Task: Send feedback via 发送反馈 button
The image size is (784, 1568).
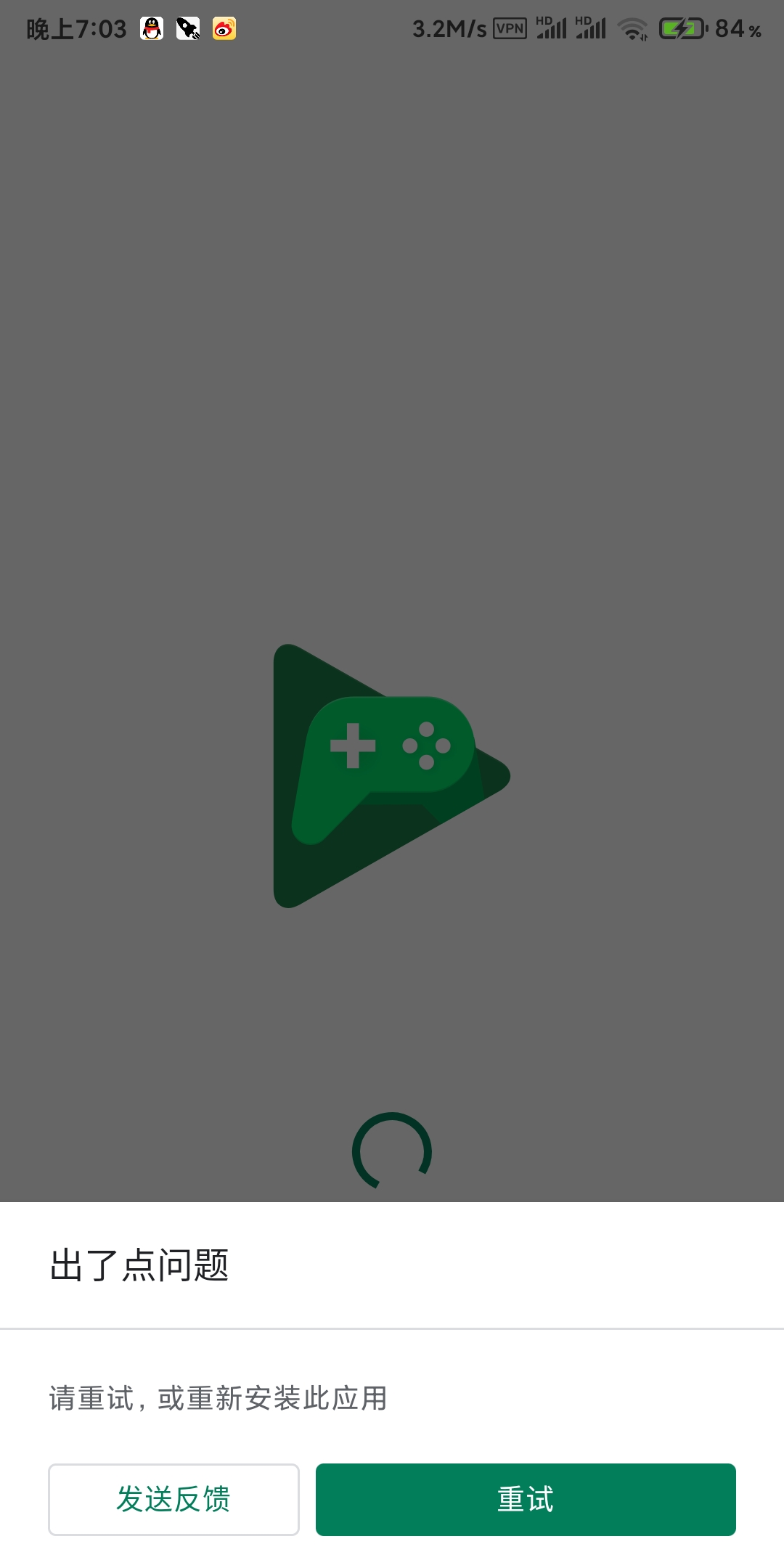Action: 173,1499
